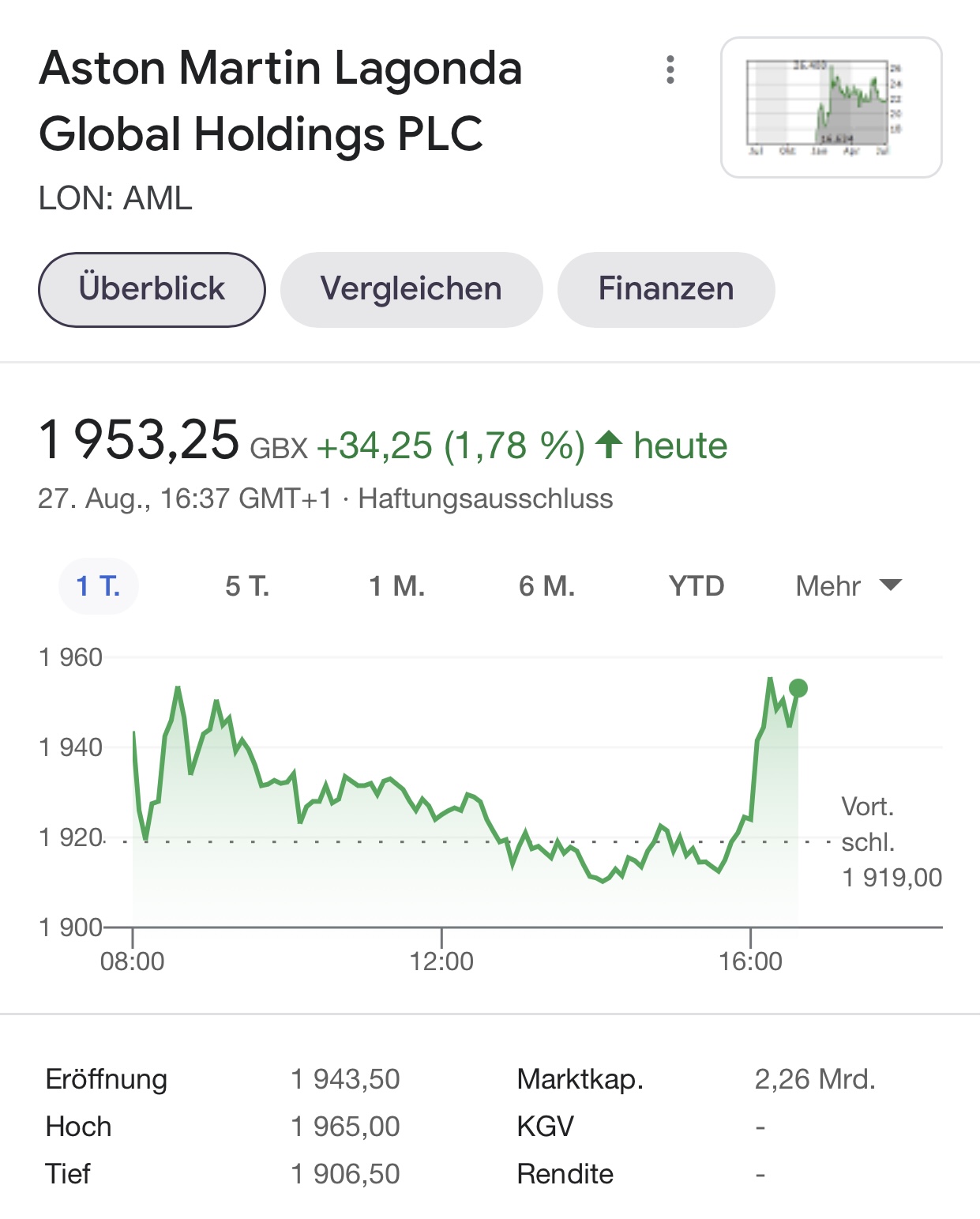Expand the Mehr range dropdown

coord(848,586)
